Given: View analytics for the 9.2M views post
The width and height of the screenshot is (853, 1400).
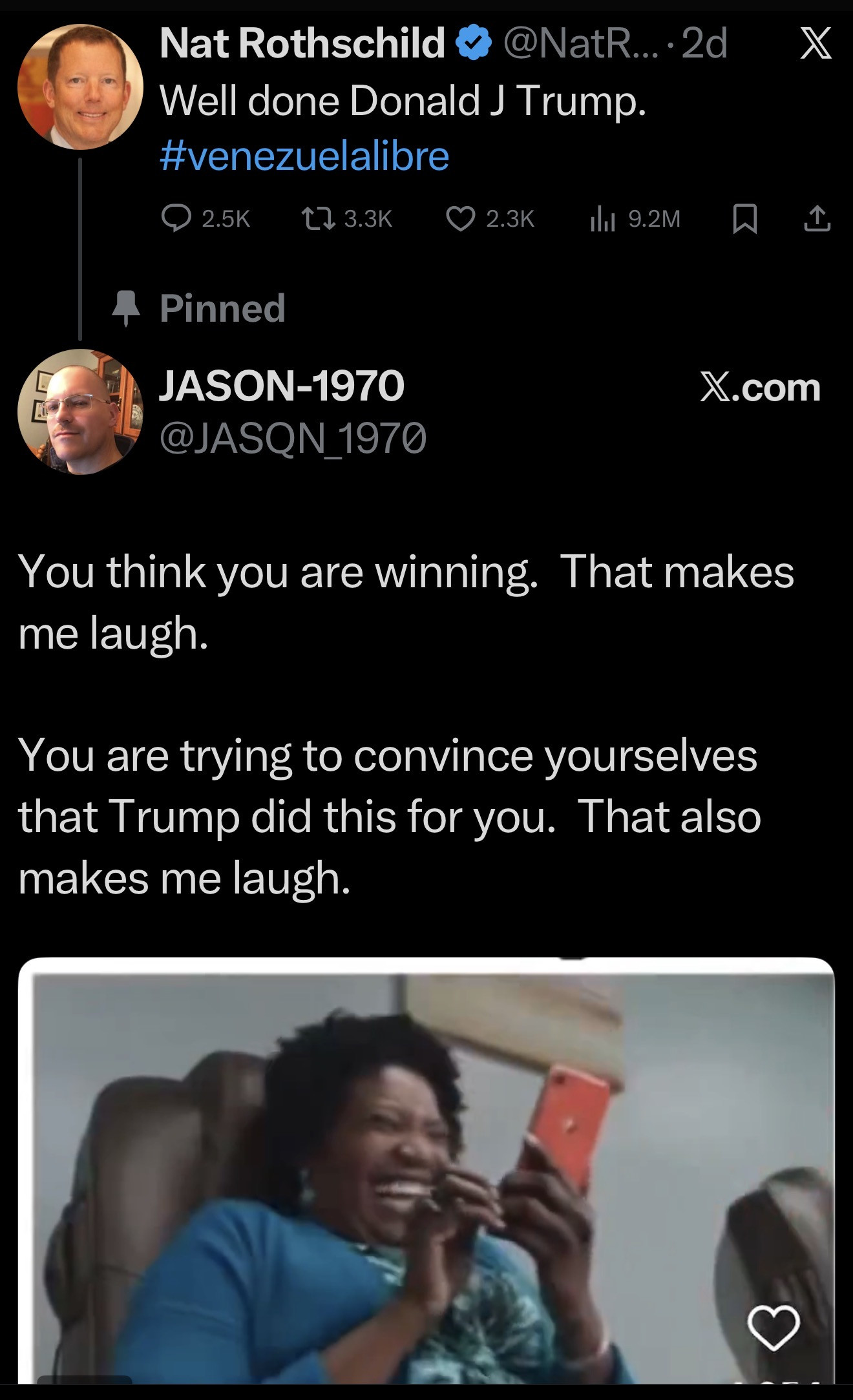Looking at the screenshot, I should [x=602, y=219].
